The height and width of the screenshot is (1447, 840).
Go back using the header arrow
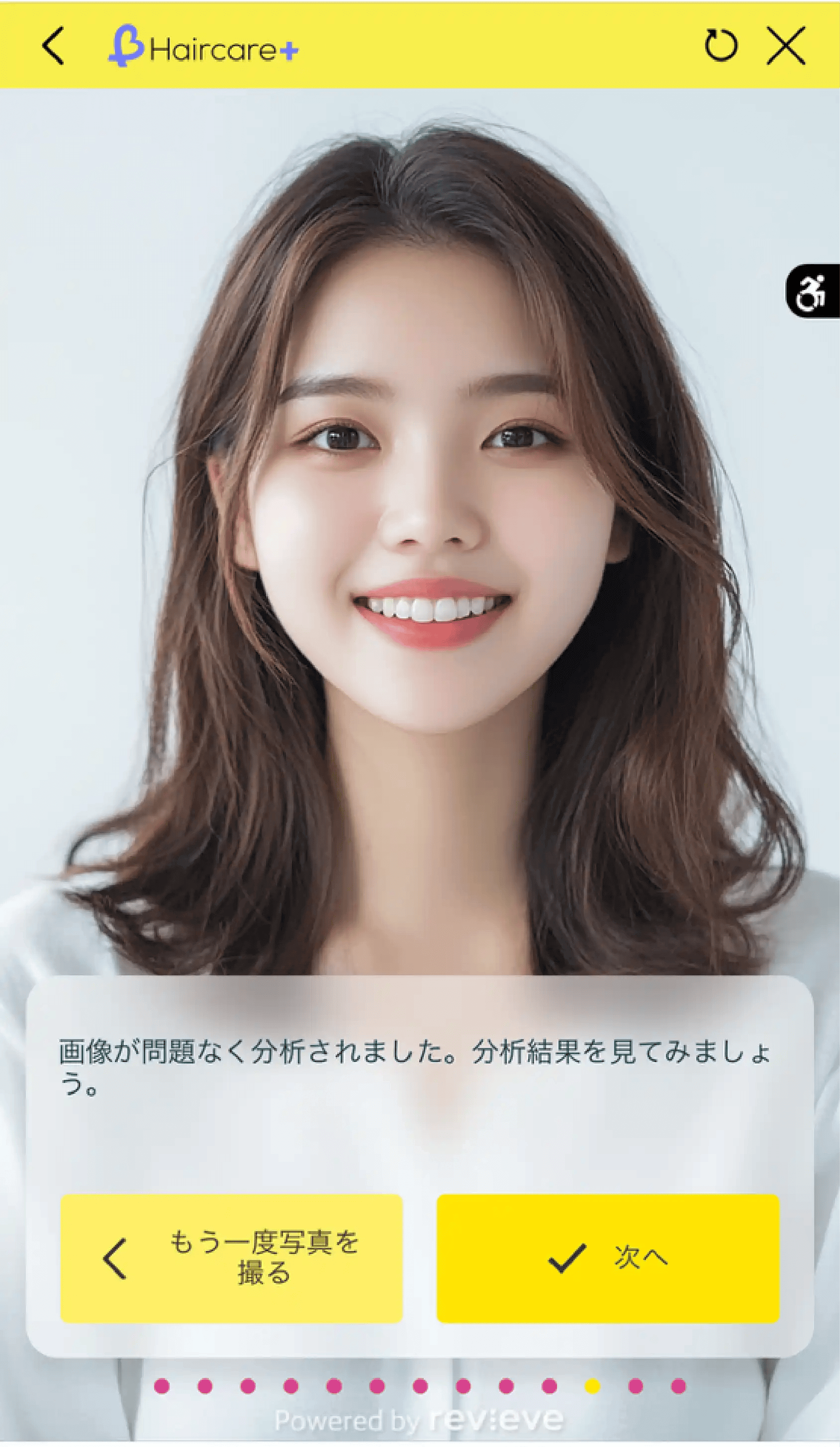pyautogui.click(x=53, y=46)
